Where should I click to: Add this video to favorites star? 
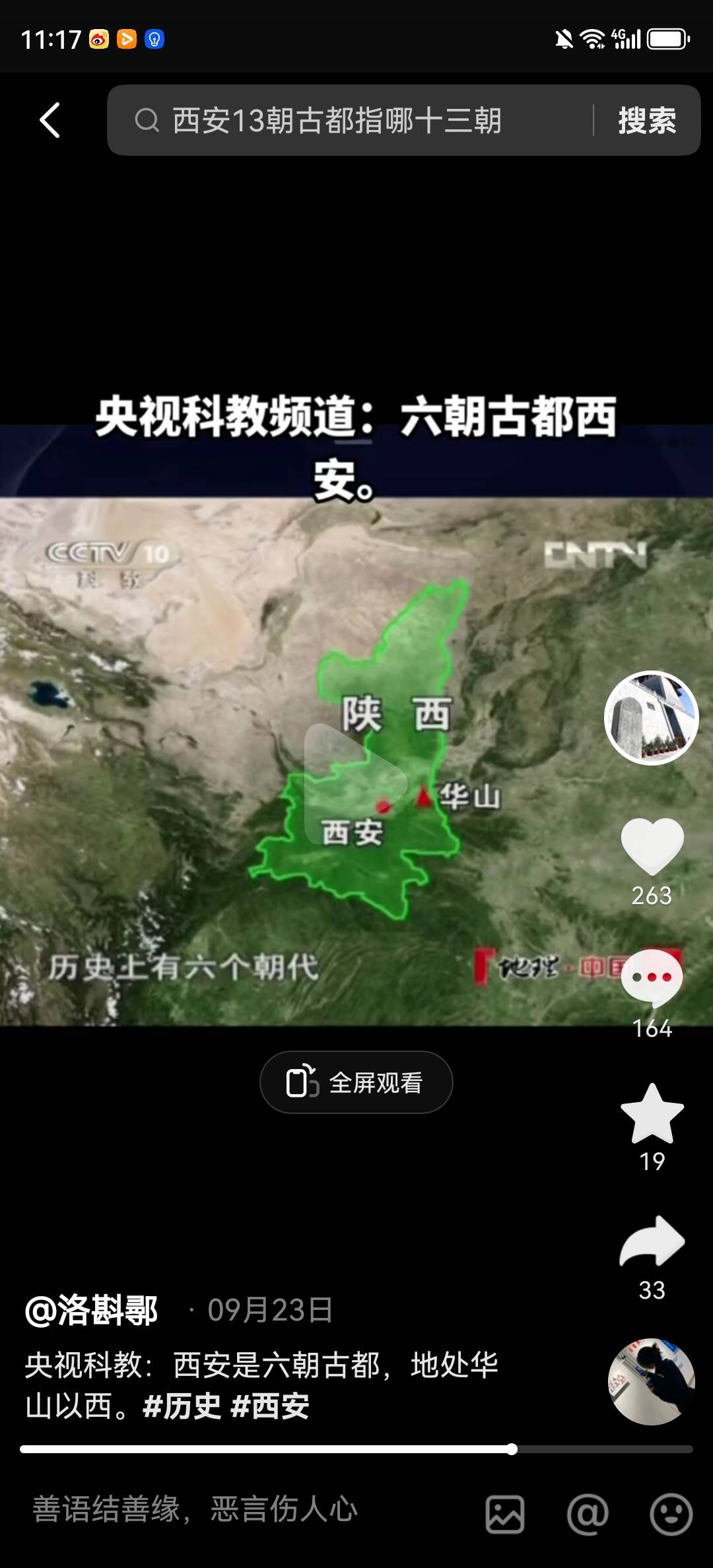point(652,1114)
